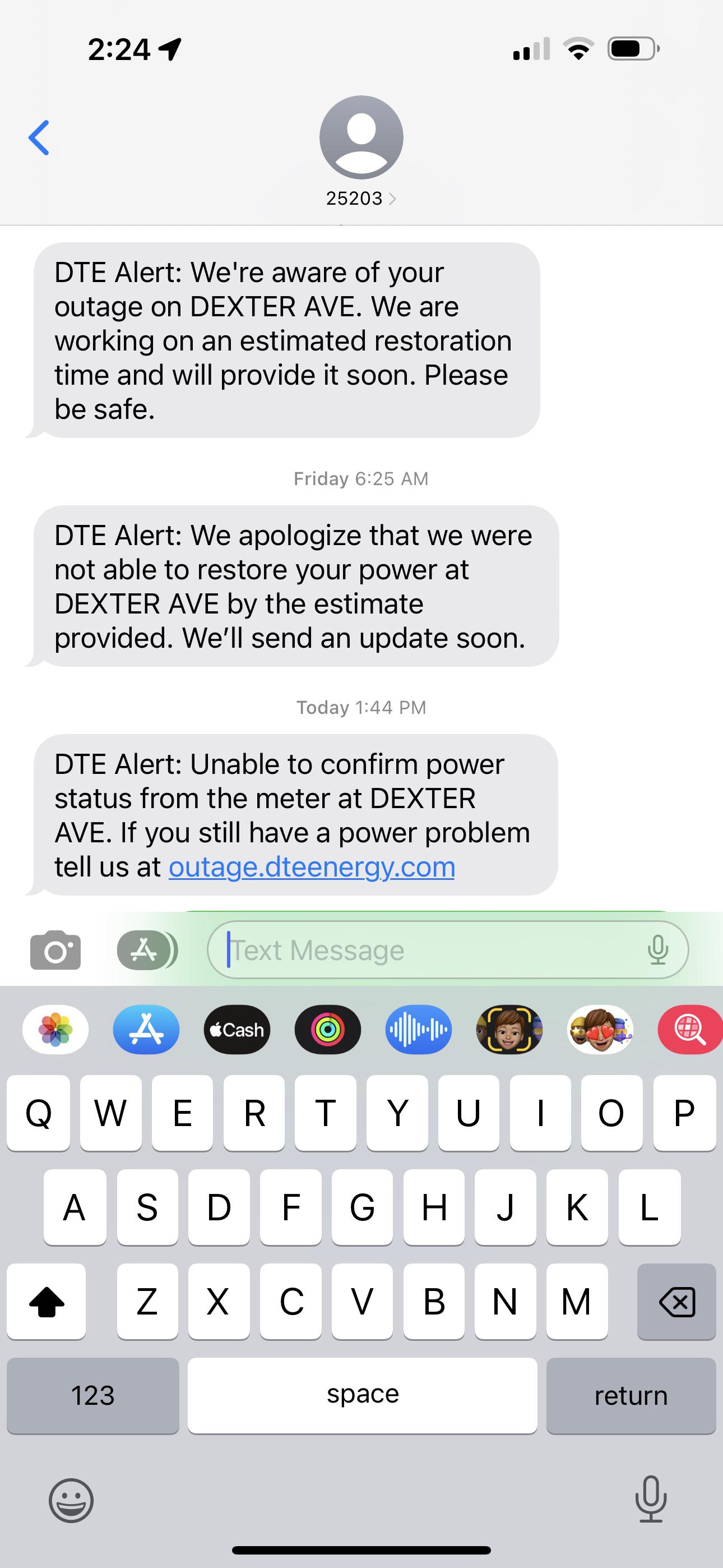The image size is (723, 1568).
Task: Open the red globe search app
Action: 689,1030
